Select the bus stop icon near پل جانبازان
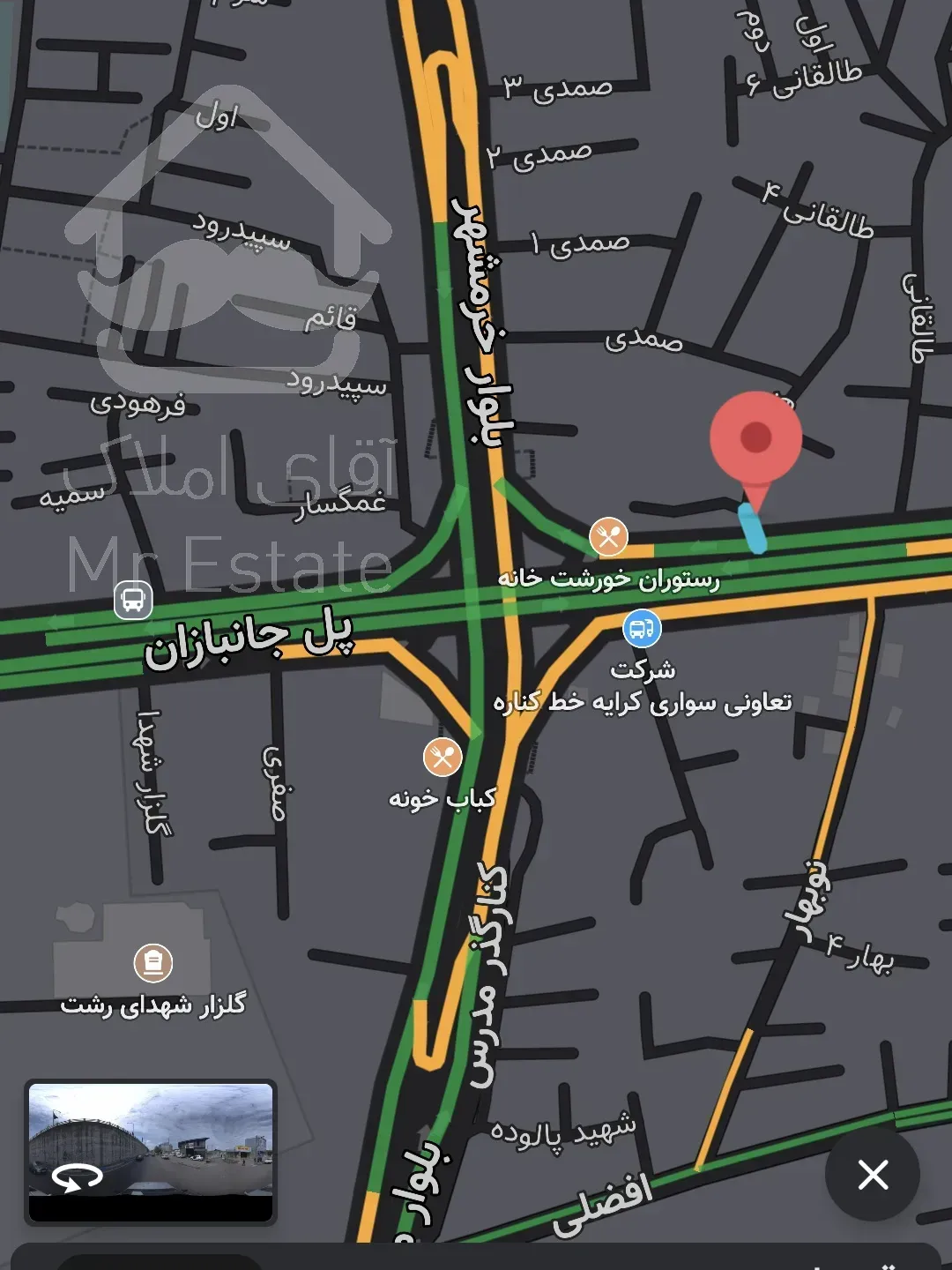 click(x=133, y=601)
